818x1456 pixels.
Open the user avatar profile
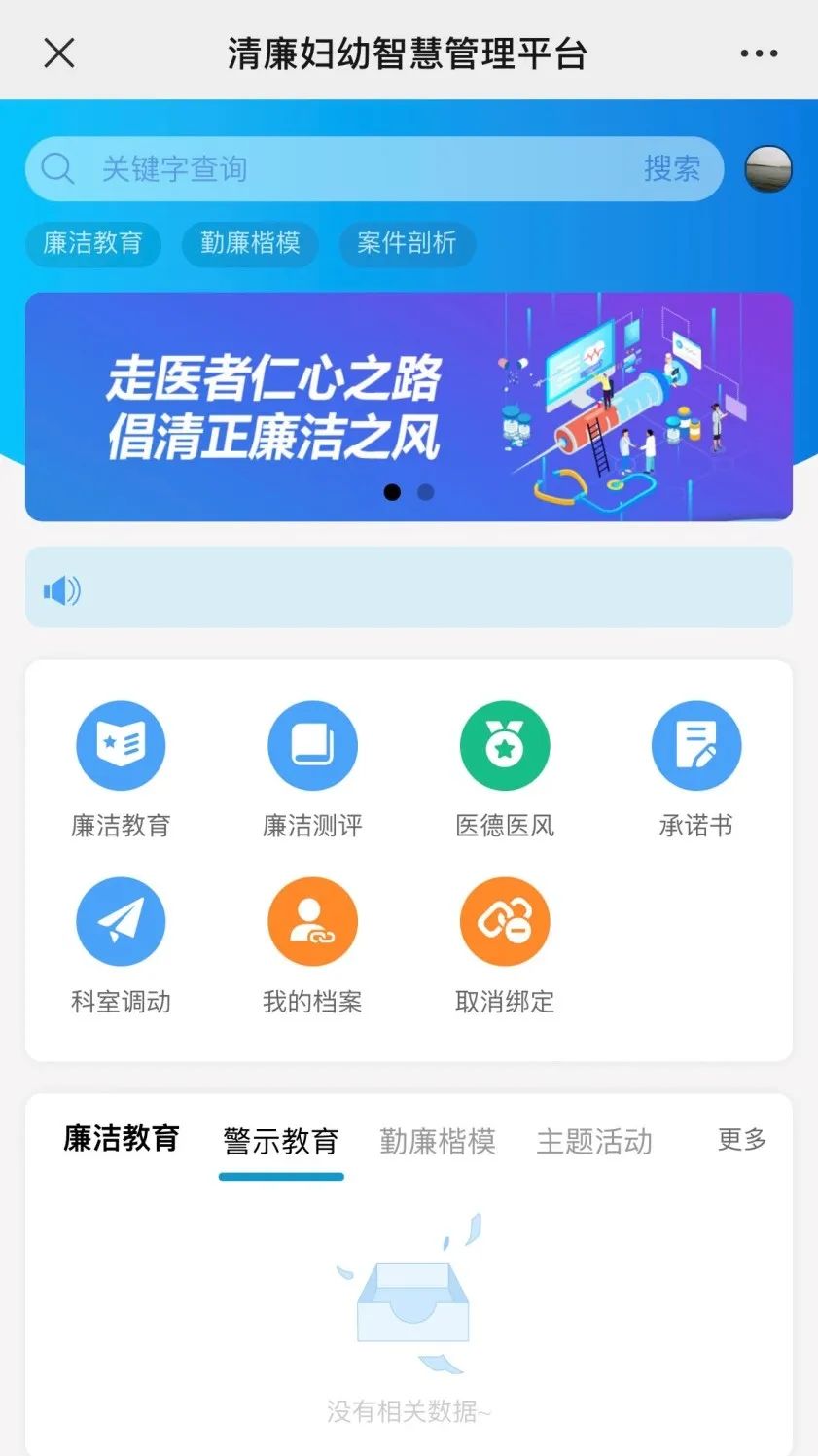pos(767,169)
